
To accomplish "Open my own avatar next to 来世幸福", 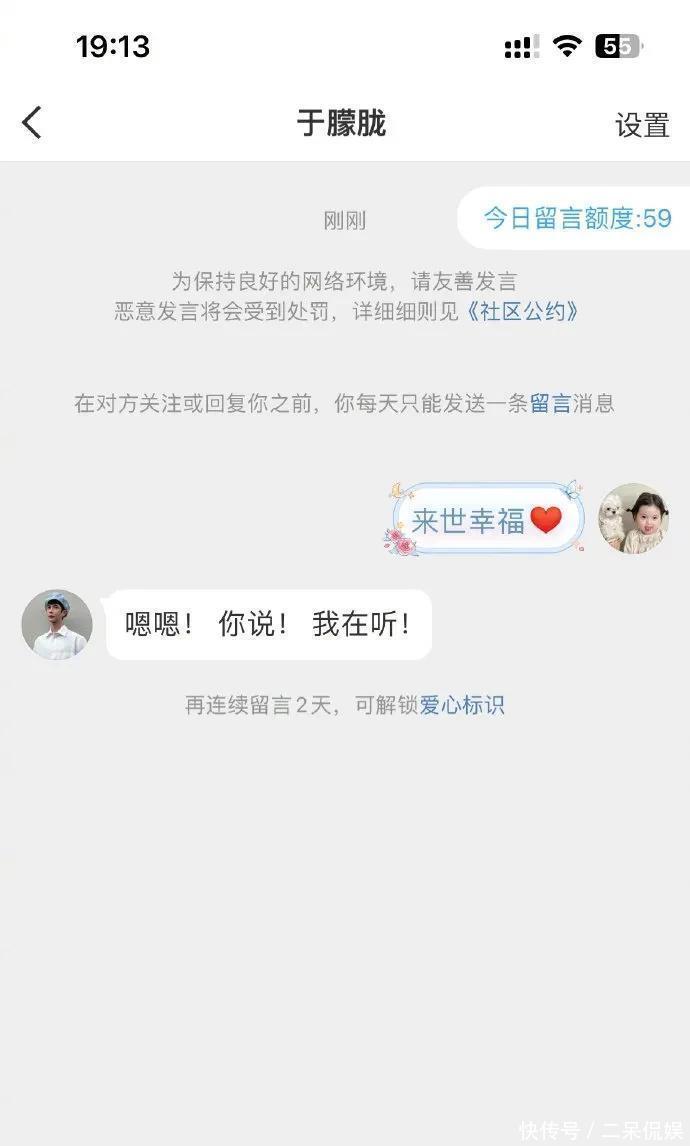I will click(633, 518).
